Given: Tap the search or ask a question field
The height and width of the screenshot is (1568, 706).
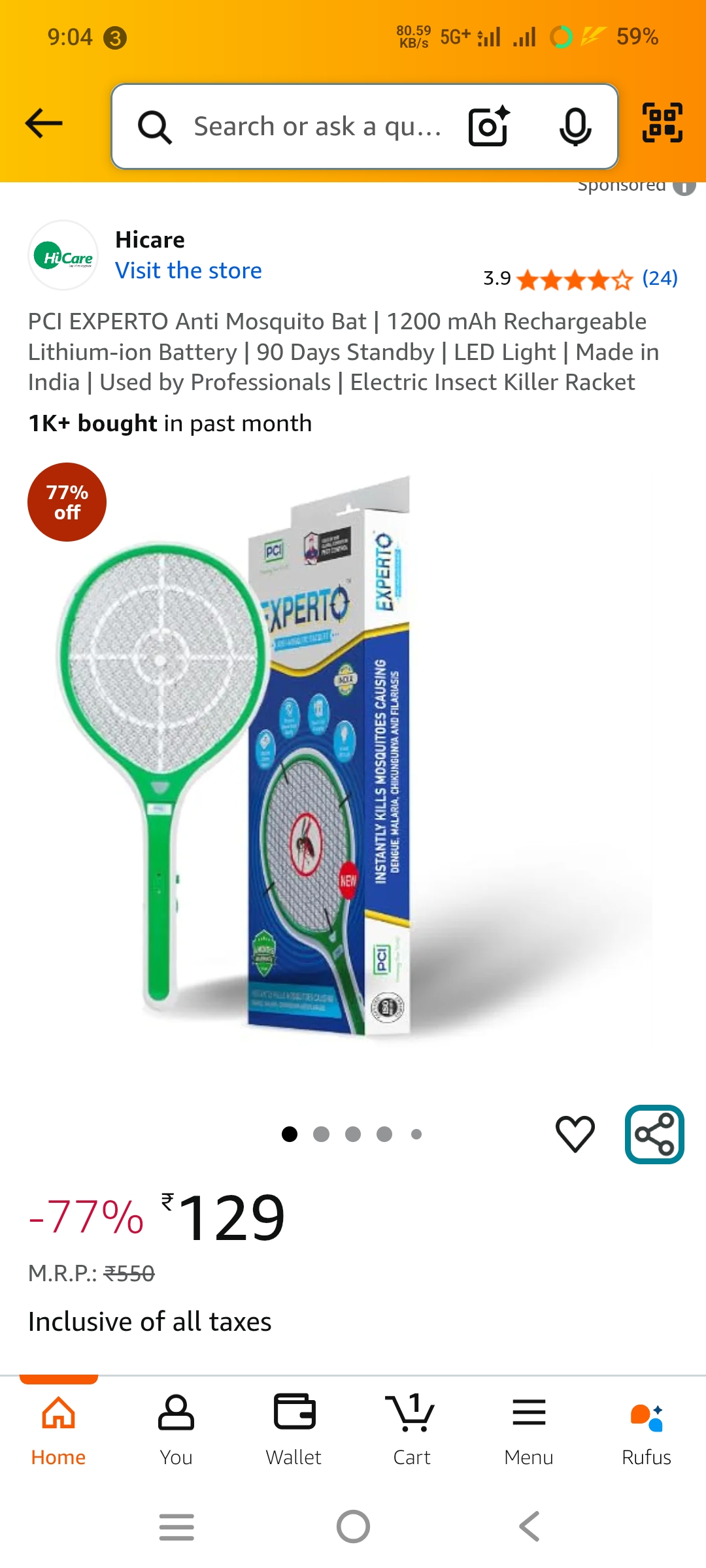Looking at the screenshot, I should [x=317, y=126].
